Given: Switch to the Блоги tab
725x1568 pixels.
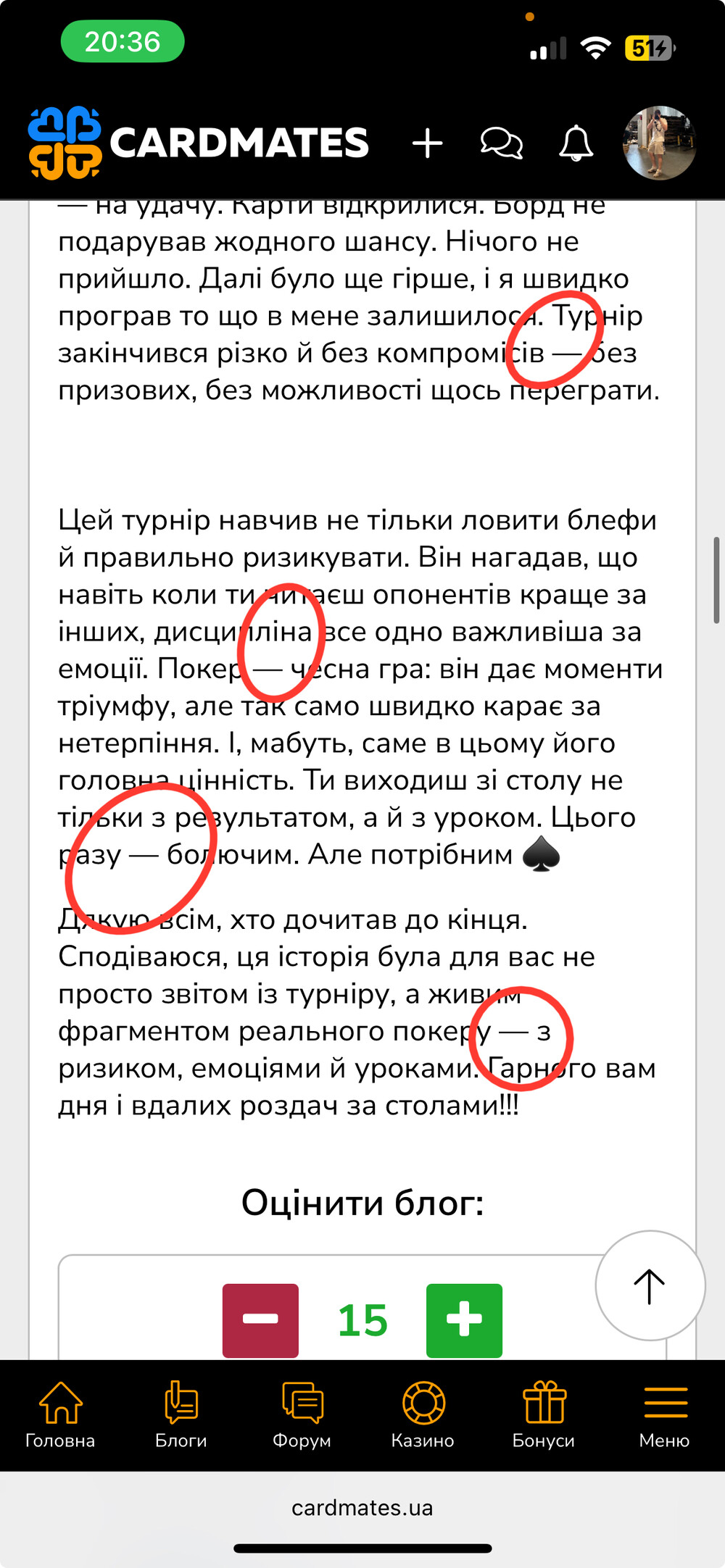Looking at the screenshot, I should click(181, 1415).
